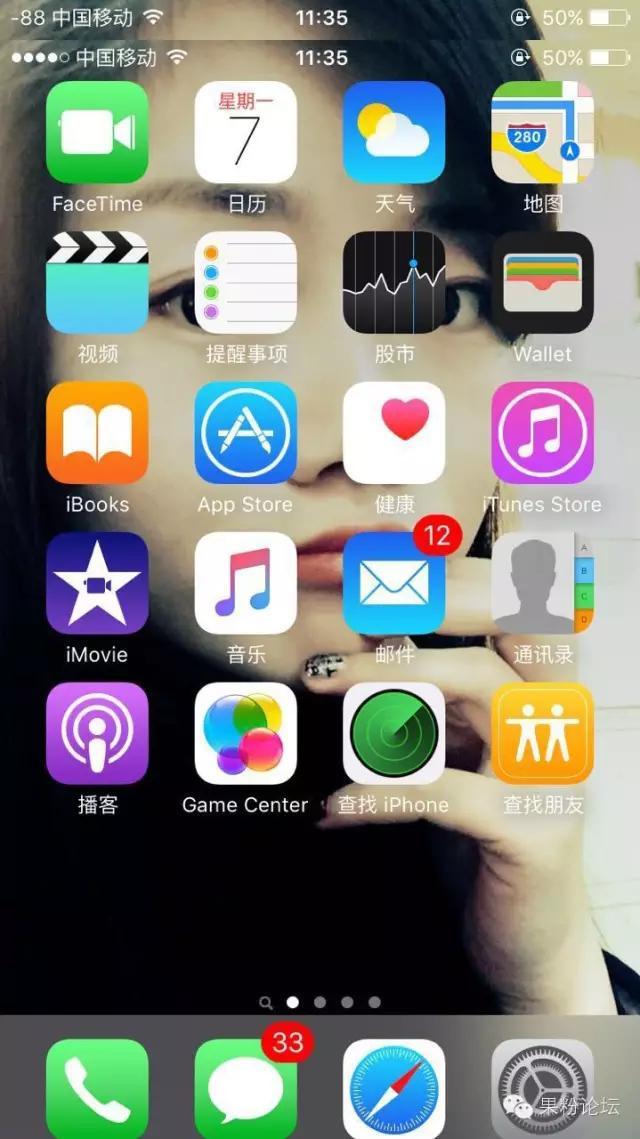Open Game Center
This screenshot has height=1139, width=640.
click(245, 733)
